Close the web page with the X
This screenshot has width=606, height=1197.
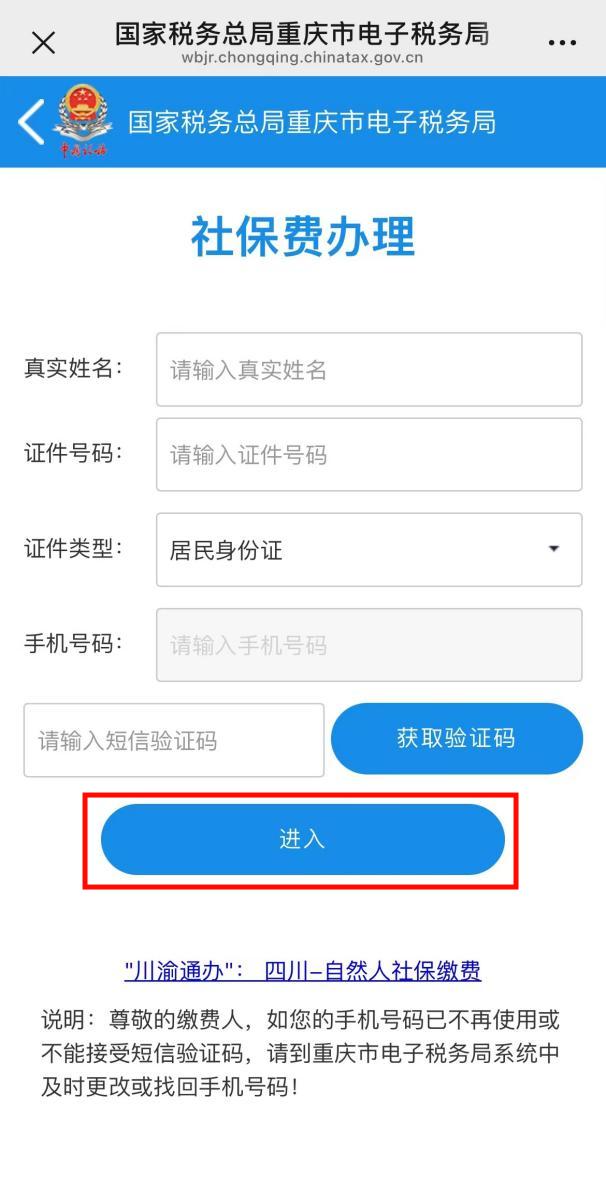point(44,43)
